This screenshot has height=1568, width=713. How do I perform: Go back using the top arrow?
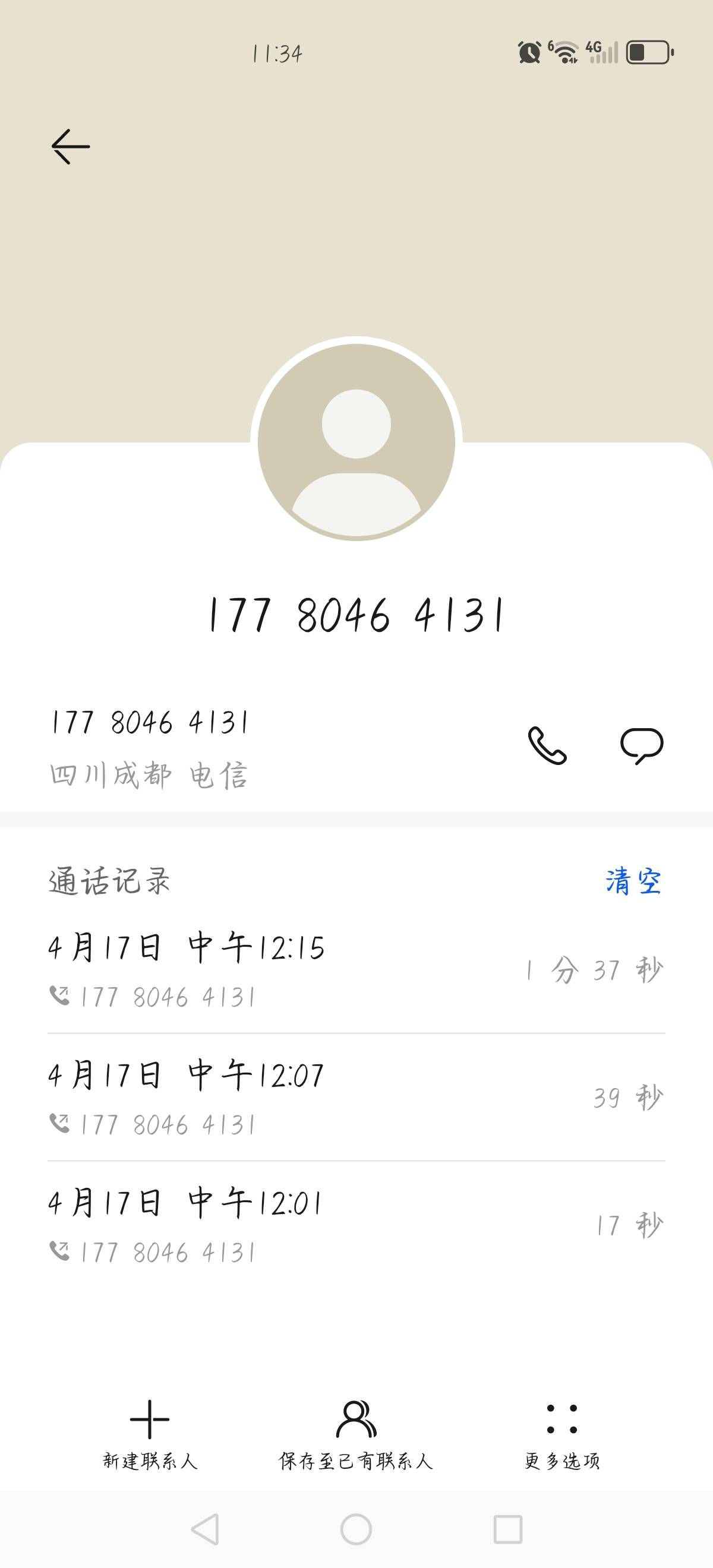click(71, 147)
